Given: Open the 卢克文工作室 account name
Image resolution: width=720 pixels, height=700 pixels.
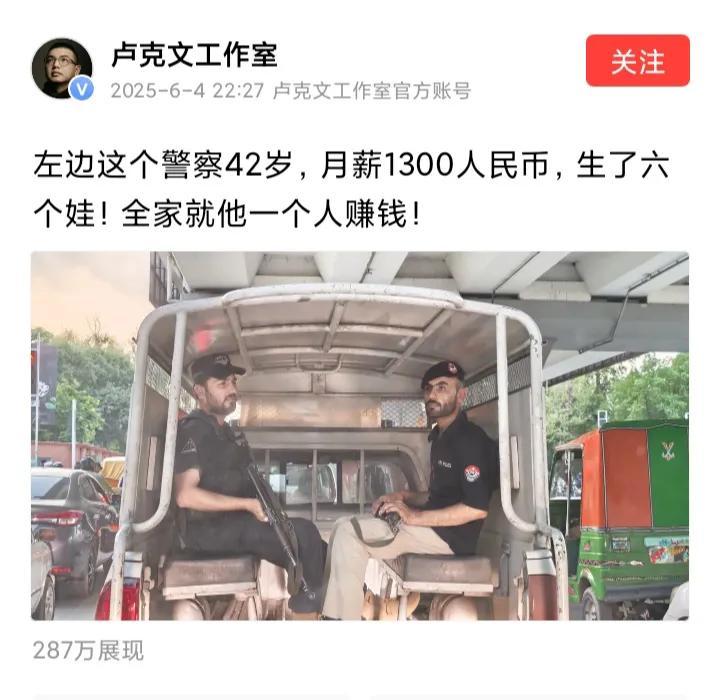Looking at the screenshot, I should click(194, 54).
